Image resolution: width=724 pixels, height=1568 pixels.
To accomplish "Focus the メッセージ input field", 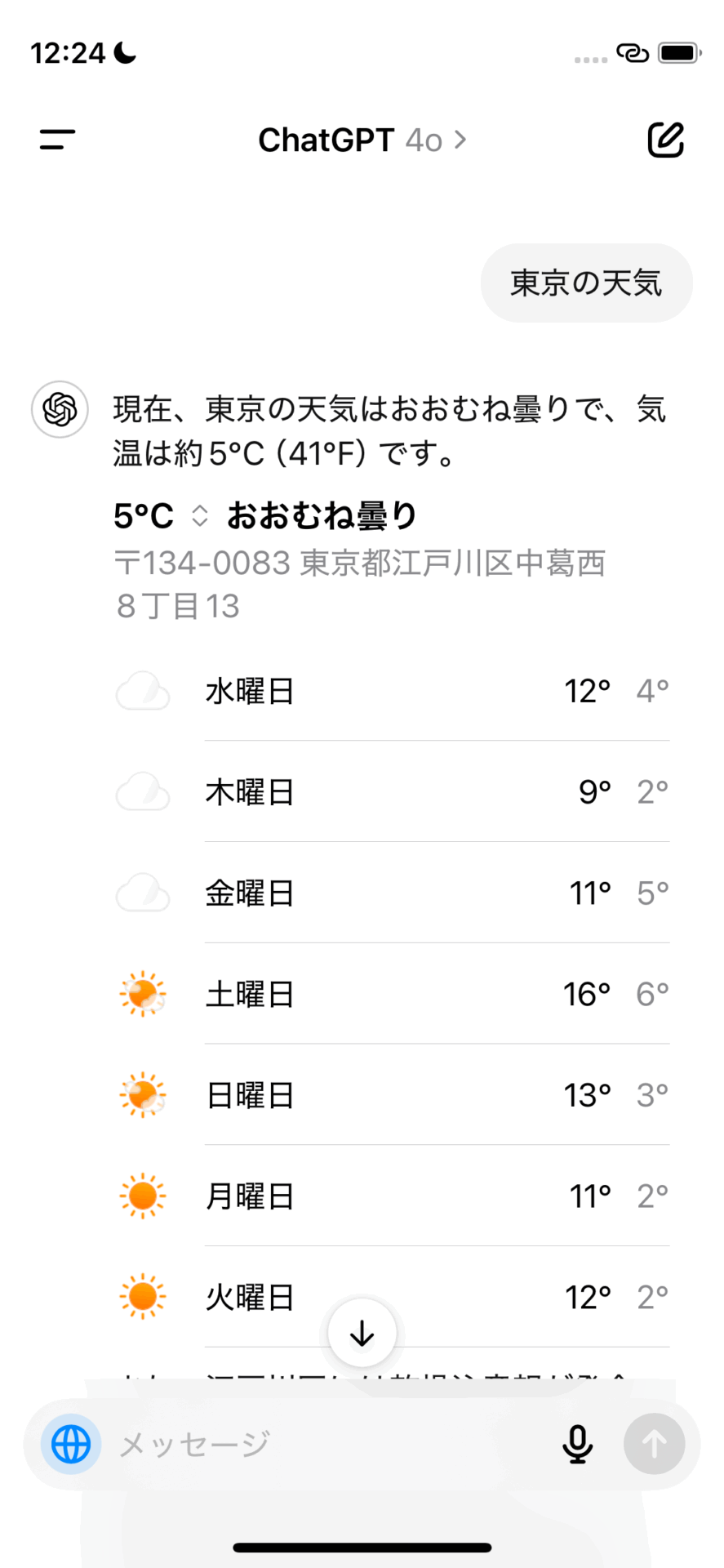I will (x=326, y=1444).
